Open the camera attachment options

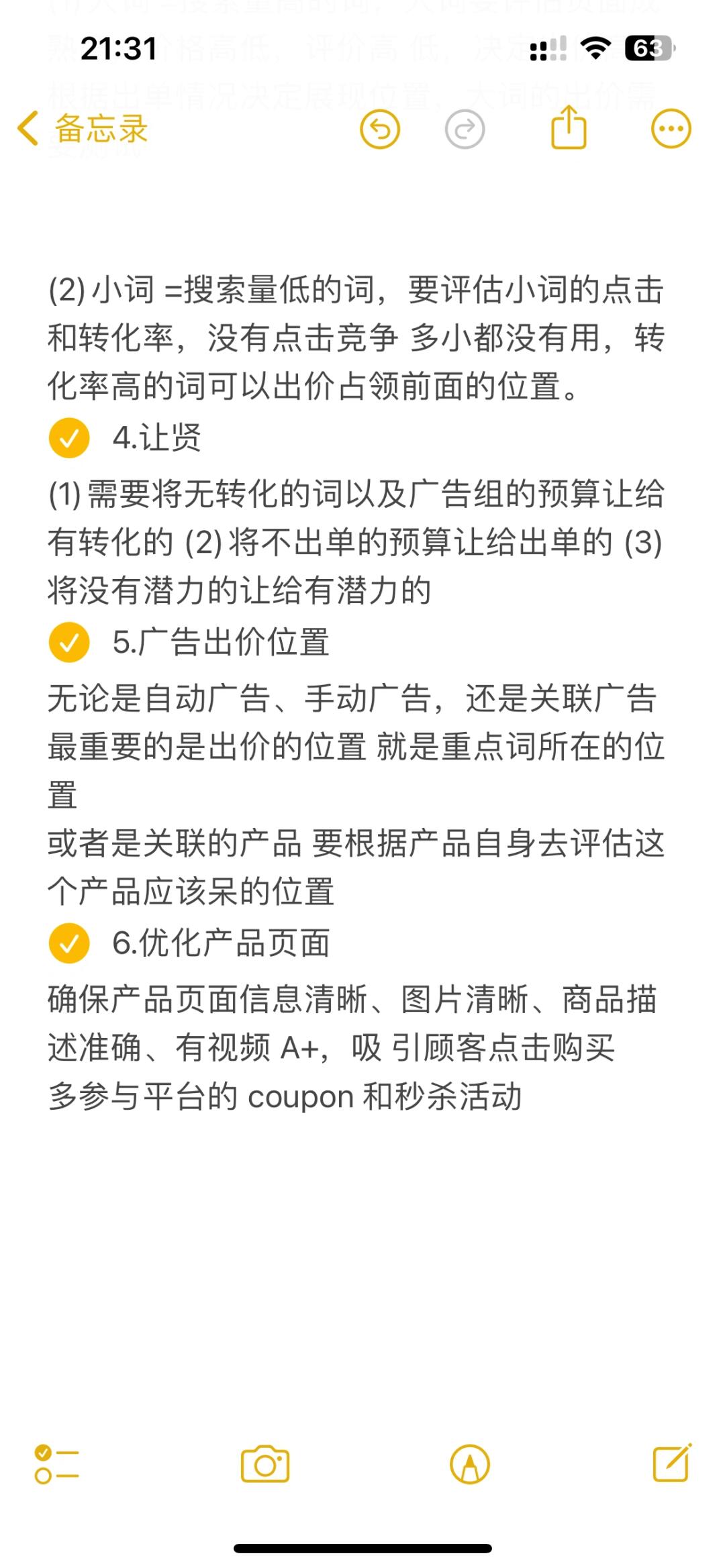(x=265, y=1464)
